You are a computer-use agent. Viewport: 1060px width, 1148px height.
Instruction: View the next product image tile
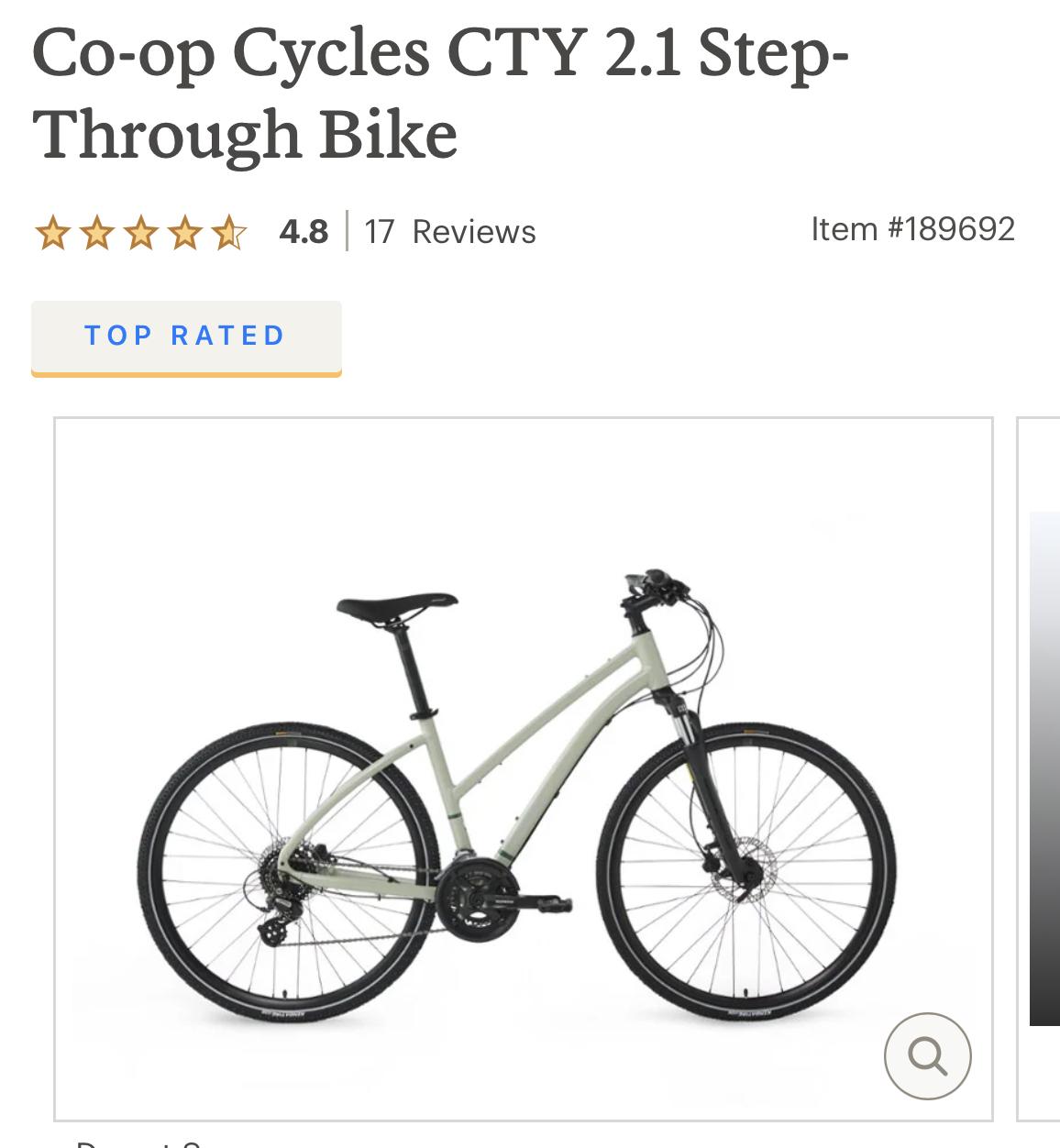pyautogui.click(x=1042, y=768)
